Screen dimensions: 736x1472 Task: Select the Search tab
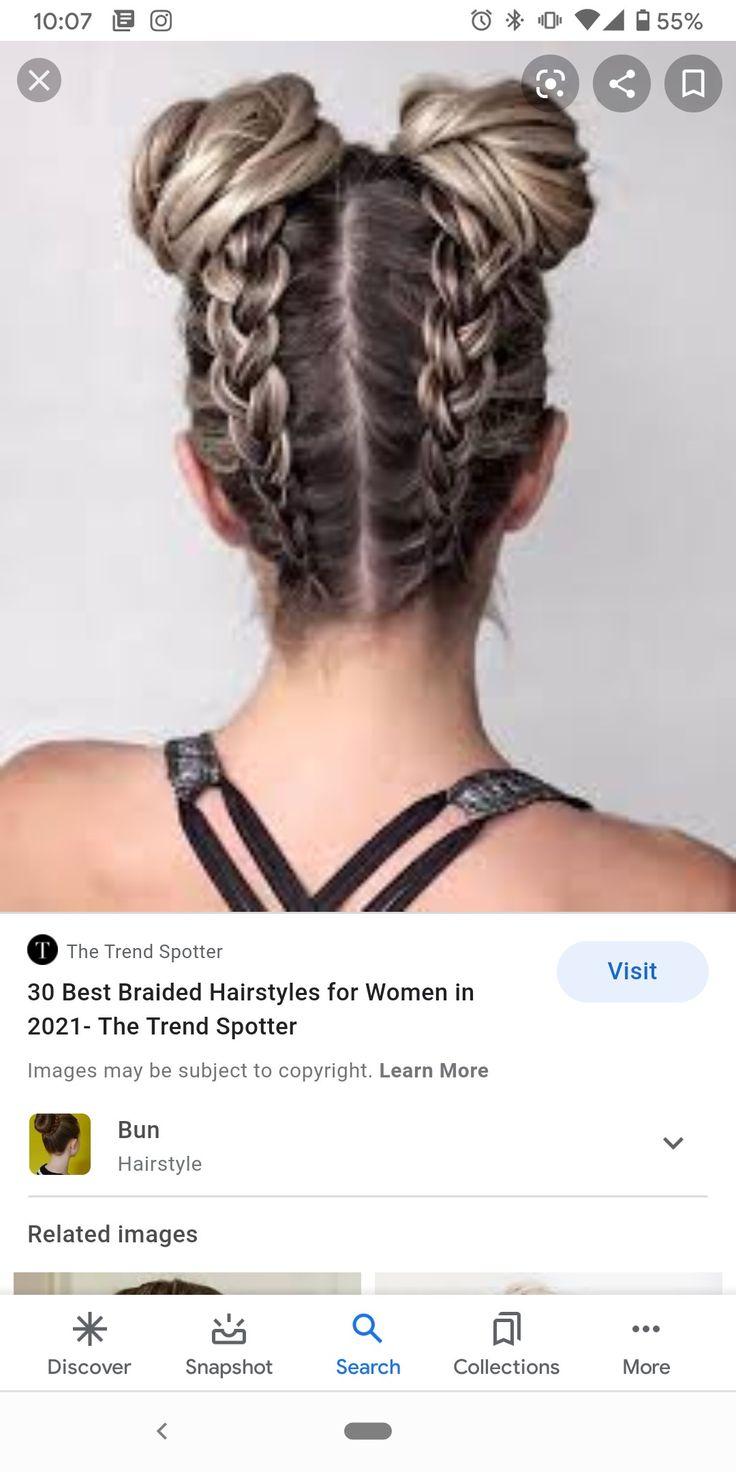368,1345
